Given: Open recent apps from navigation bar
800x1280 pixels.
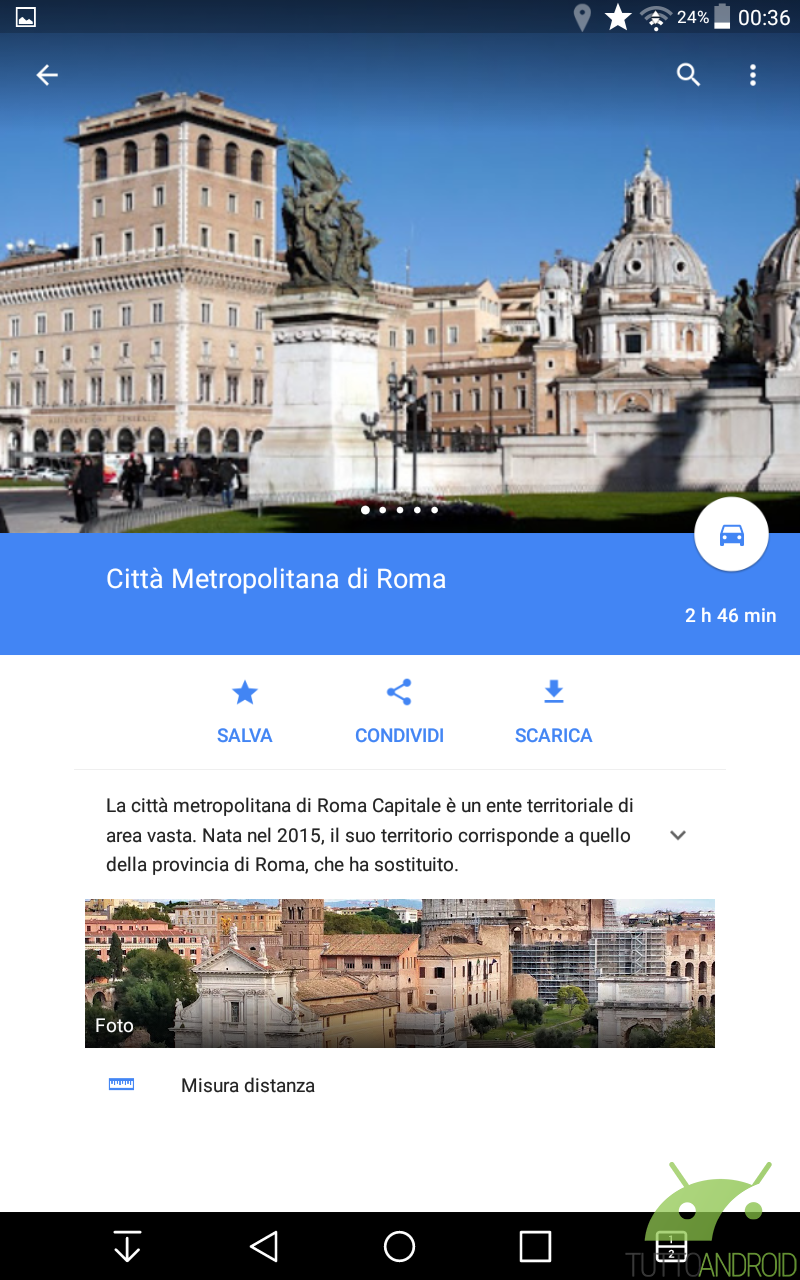Looking at the screenshot, I should (535, 1246).
